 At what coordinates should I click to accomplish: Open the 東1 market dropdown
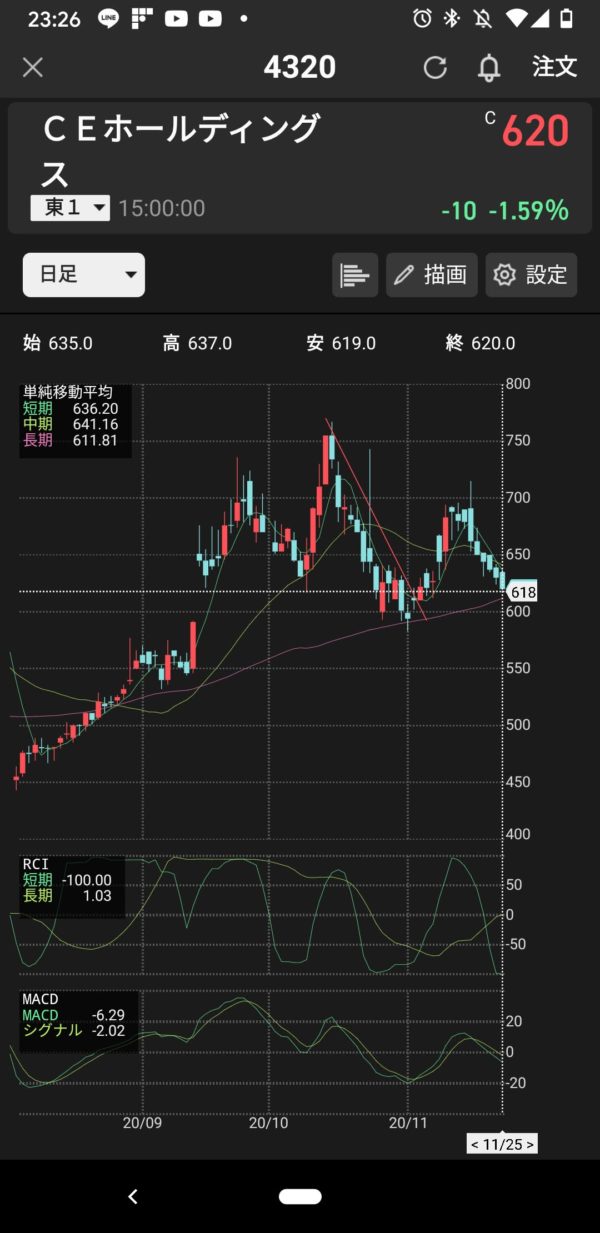pos(70,208)
